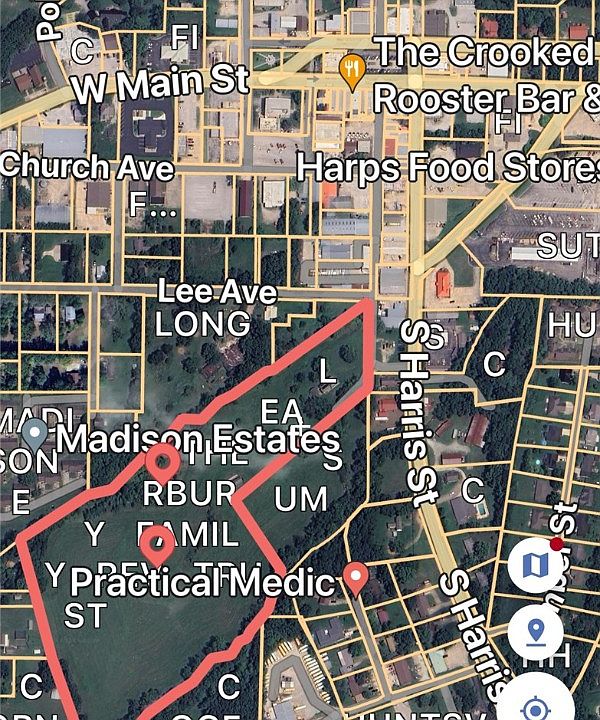
Task: Center map on my current location
Action: (x=536, y=700)
